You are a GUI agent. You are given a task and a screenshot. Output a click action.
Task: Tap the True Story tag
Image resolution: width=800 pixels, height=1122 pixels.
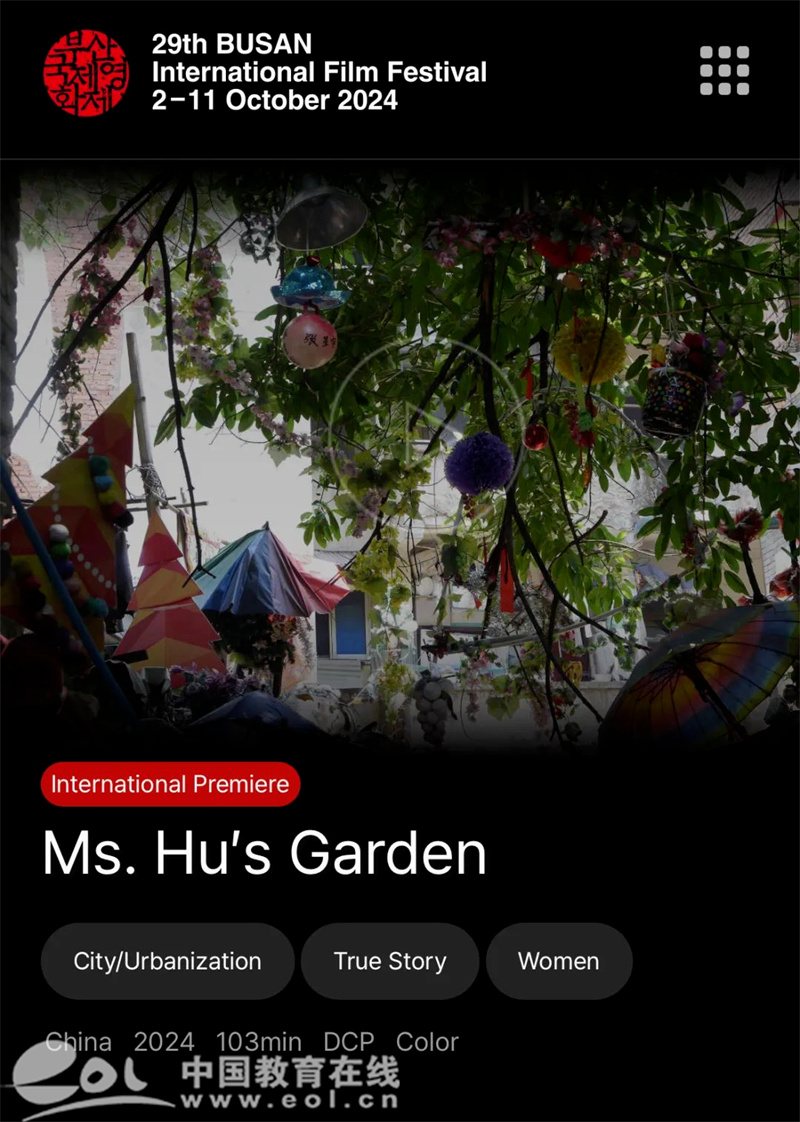pos(390,961)
